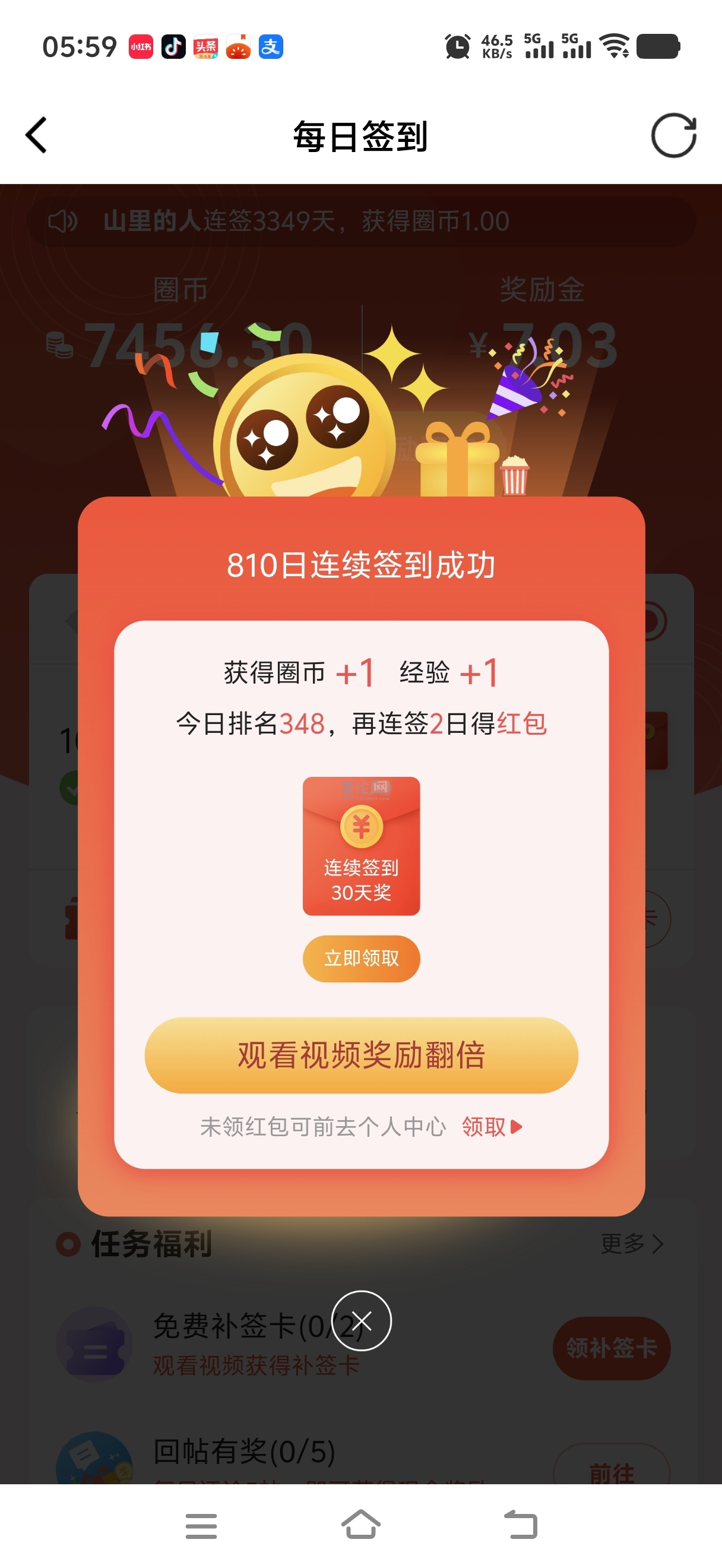Tap 立即领取 to claim the red packet
Viewport: 722px width, 1568px height.
click(362, 958)
